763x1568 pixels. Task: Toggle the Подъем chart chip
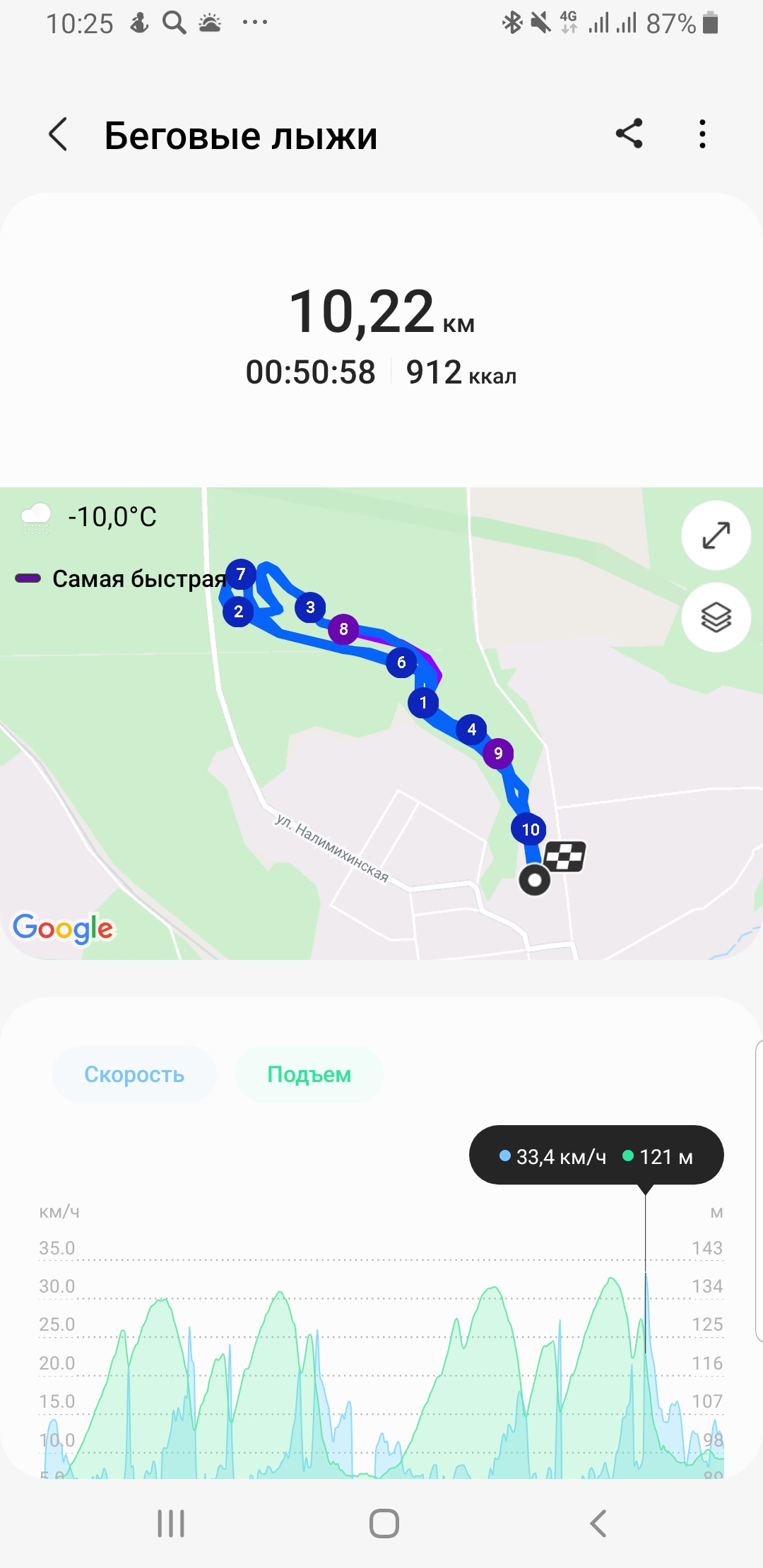click(309, 1074)
